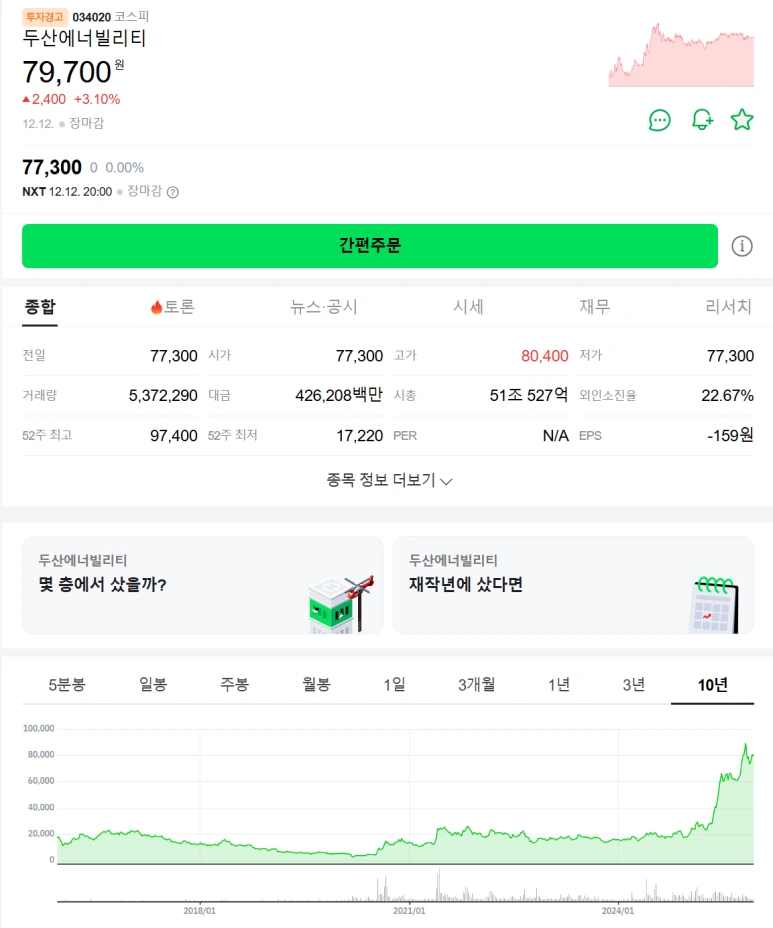Open the discussion chat bubble icon
The image size is (773, 928).
[x=659, y=120]
